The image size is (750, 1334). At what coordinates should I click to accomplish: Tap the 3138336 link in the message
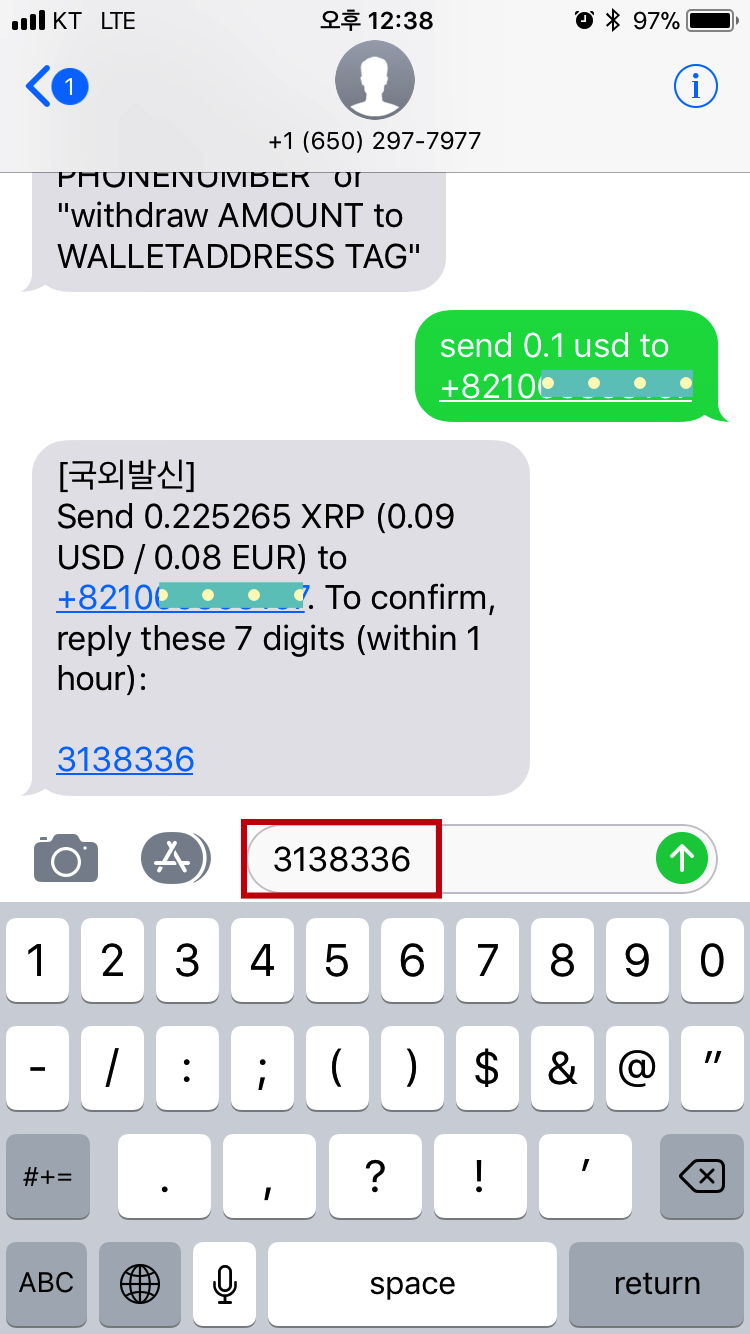click(125, 760)
